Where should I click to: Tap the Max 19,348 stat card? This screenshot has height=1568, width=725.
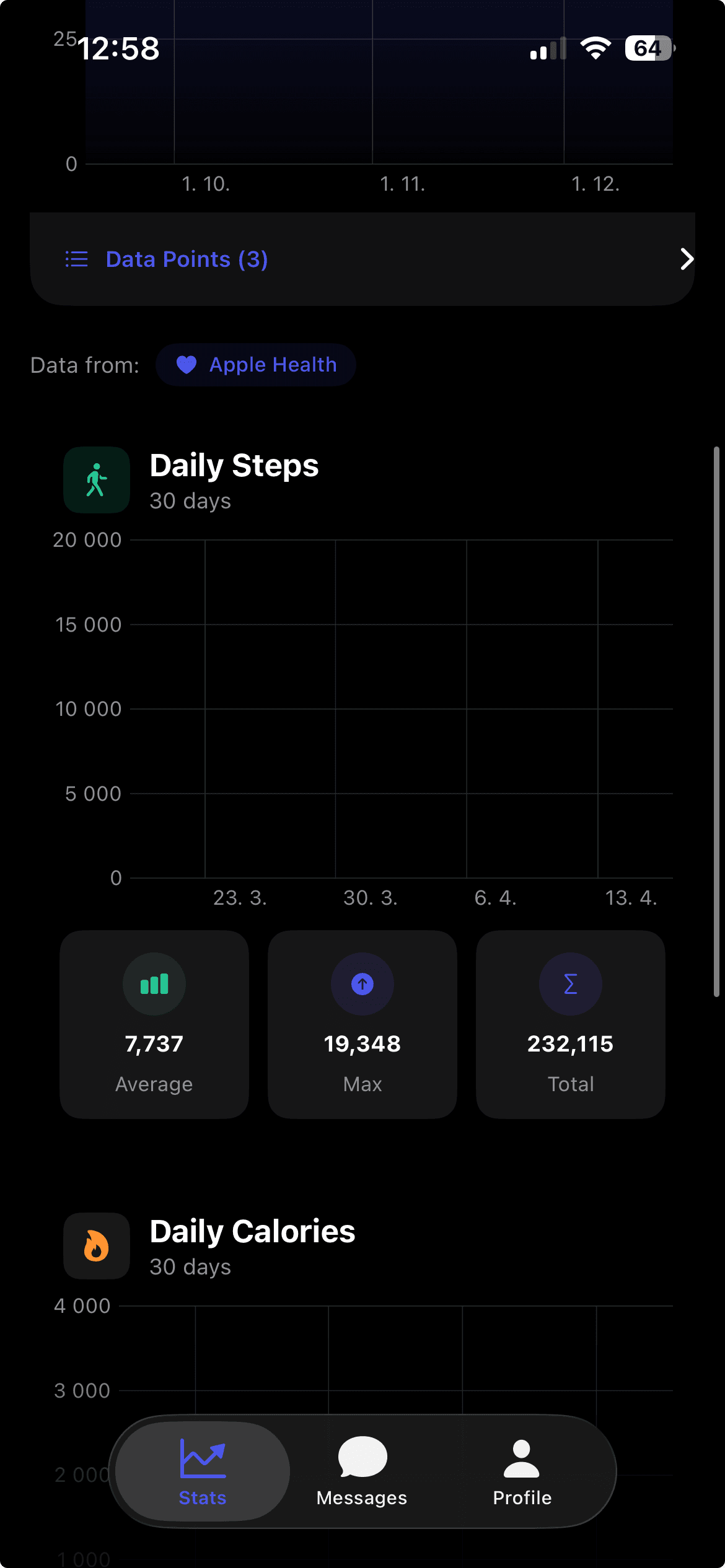(x=362, y=1024)
